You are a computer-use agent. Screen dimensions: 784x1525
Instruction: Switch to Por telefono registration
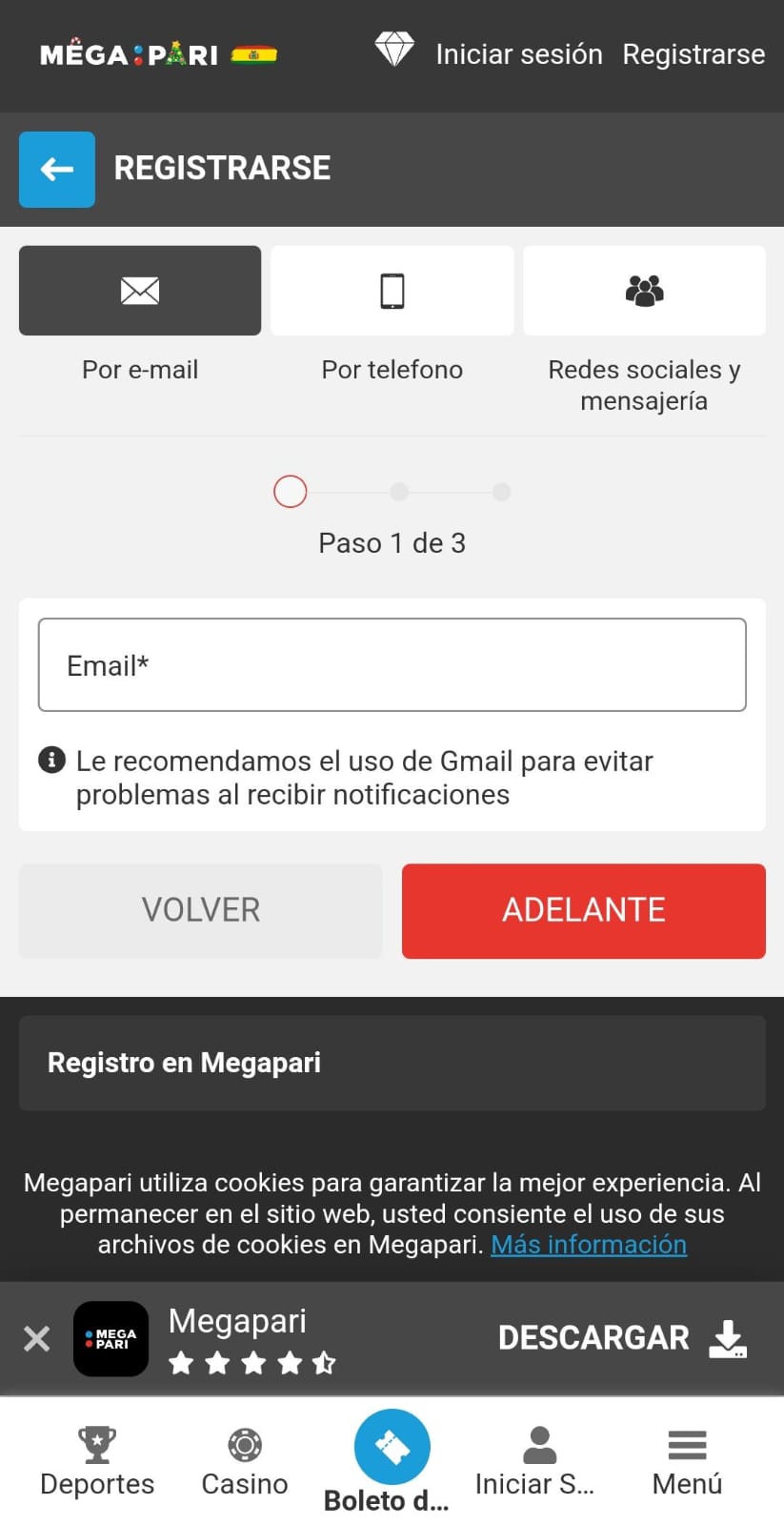tap(392, 291)
